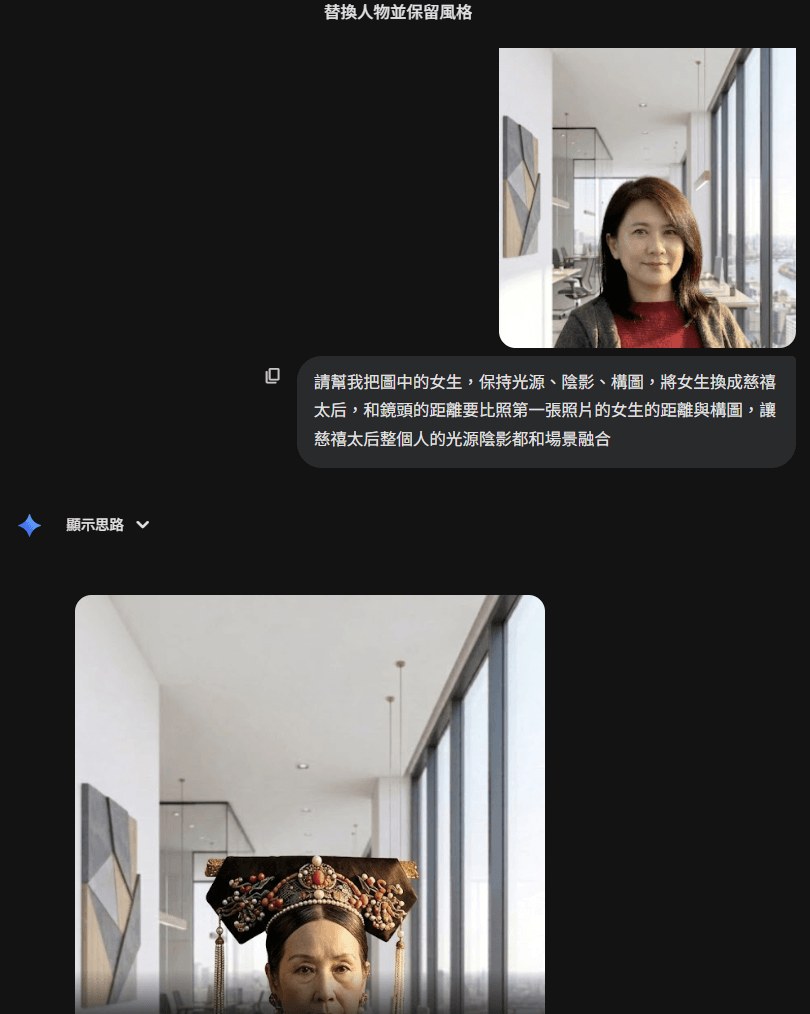Image resolution: width=810 pixels, height=1014 pixels.
Task: Open the uploaded office photo attachment
Action: coord(647,198)
